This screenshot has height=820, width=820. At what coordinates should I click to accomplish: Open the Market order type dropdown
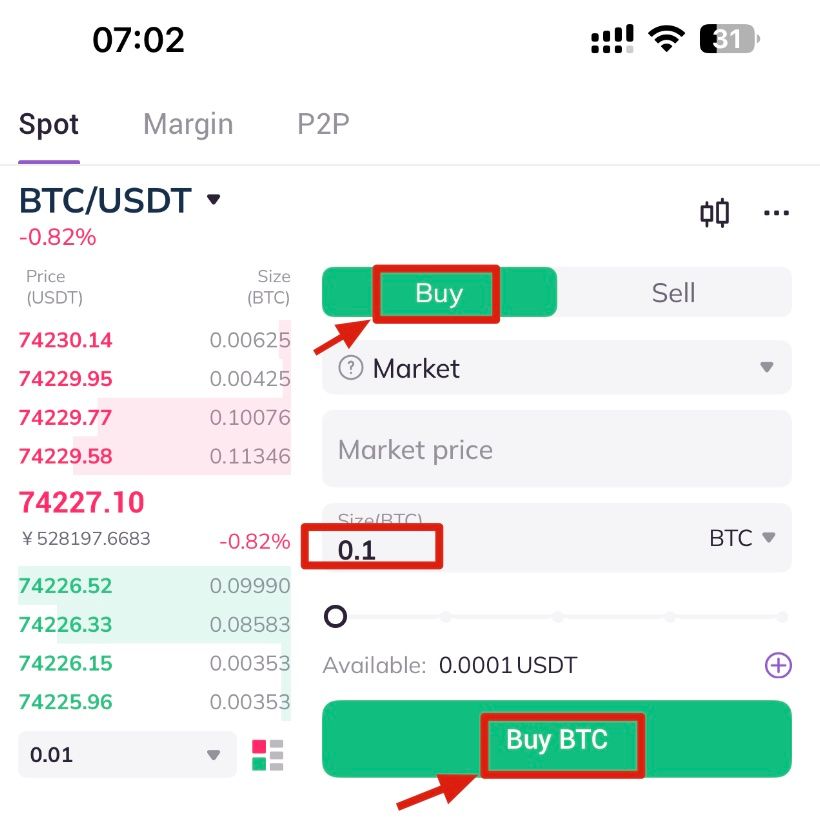click(556, 368)
